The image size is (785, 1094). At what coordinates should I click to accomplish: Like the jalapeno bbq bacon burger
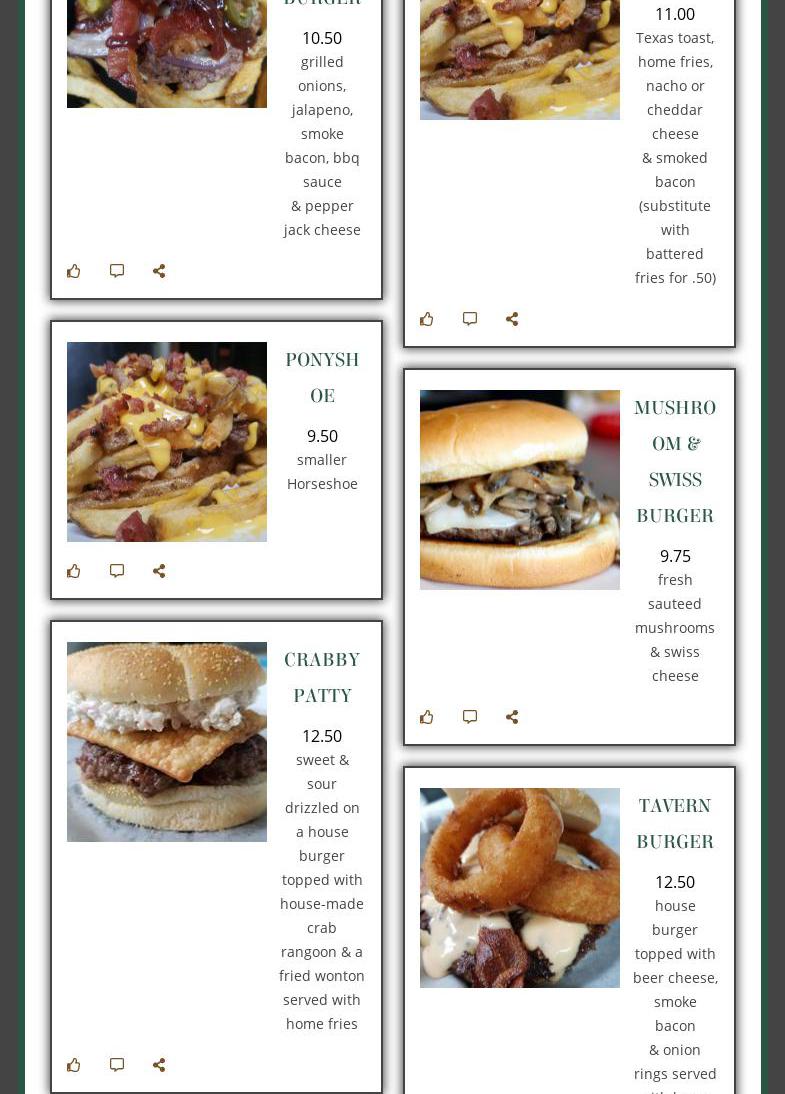74,271
